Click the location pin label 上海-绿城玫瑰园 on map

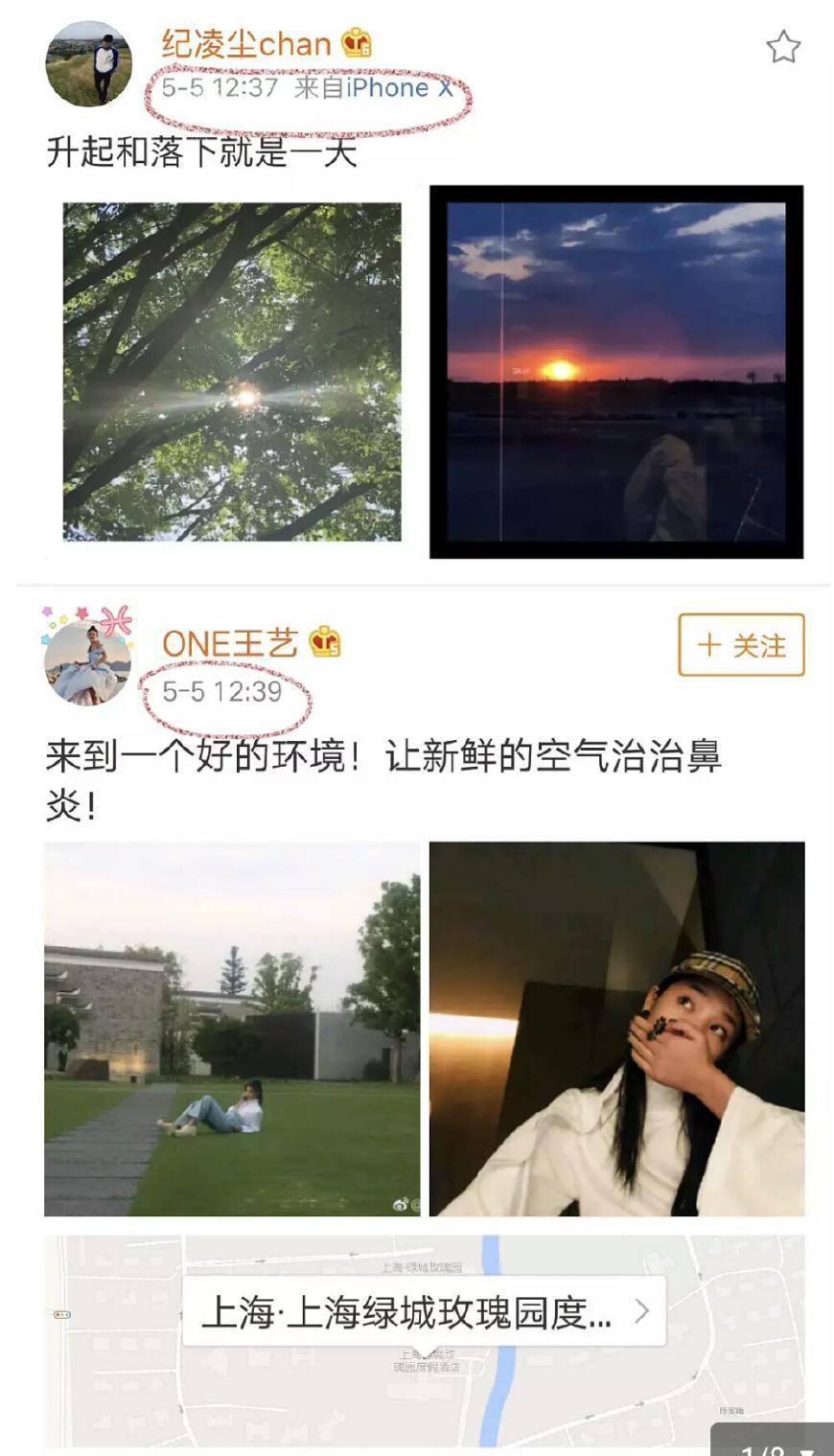point(422,1265)
